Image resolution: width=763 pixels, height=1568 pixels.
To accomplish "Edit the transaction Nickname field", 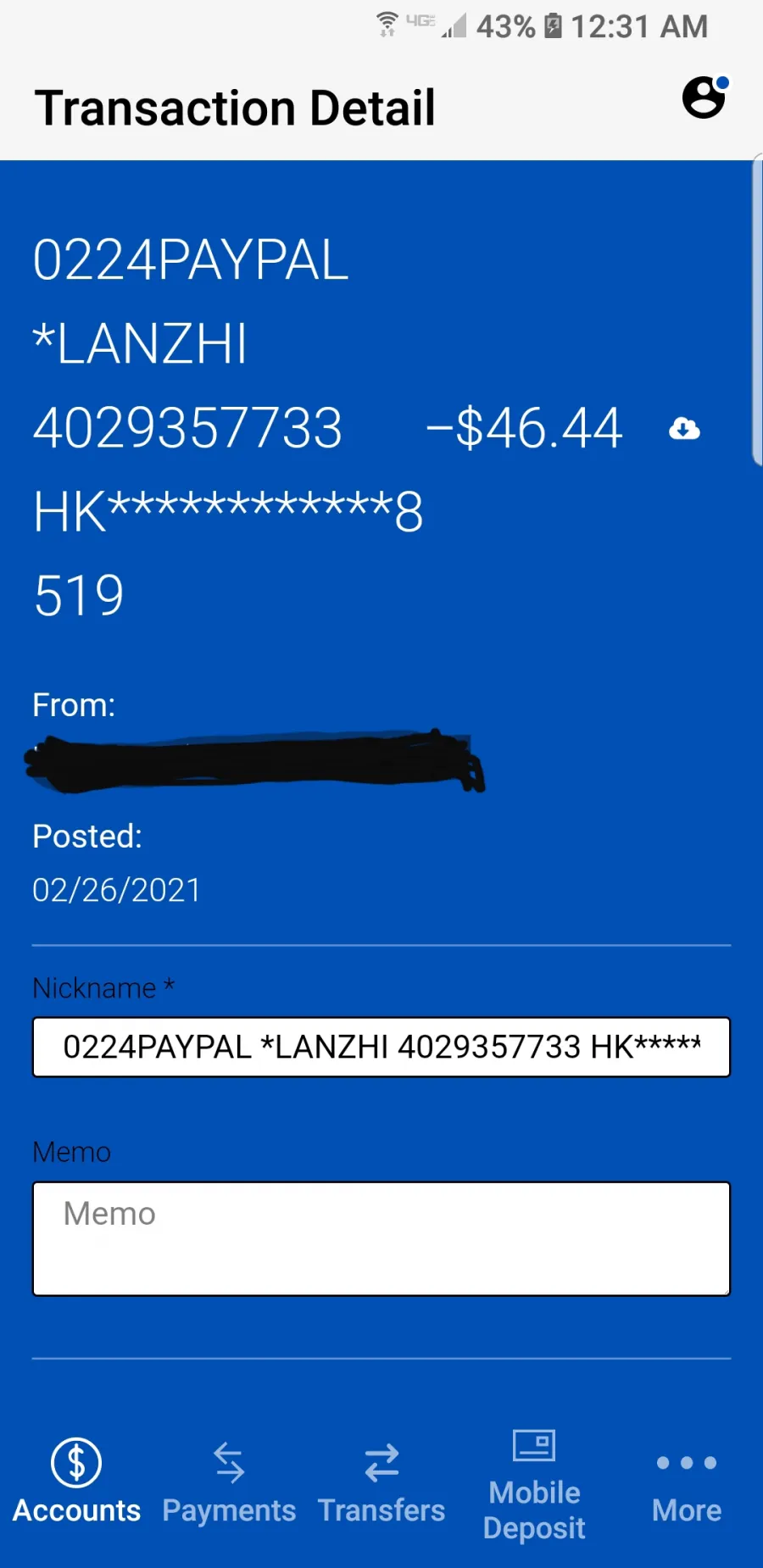I will click(x=381, y=1047).
